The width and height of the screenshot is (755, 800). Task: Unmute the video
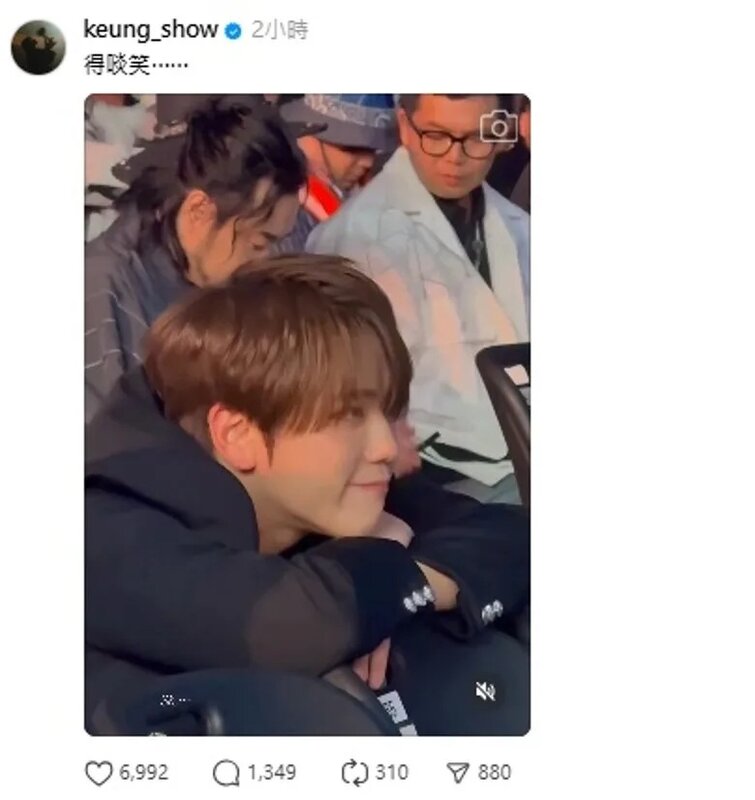pos(485,691)
